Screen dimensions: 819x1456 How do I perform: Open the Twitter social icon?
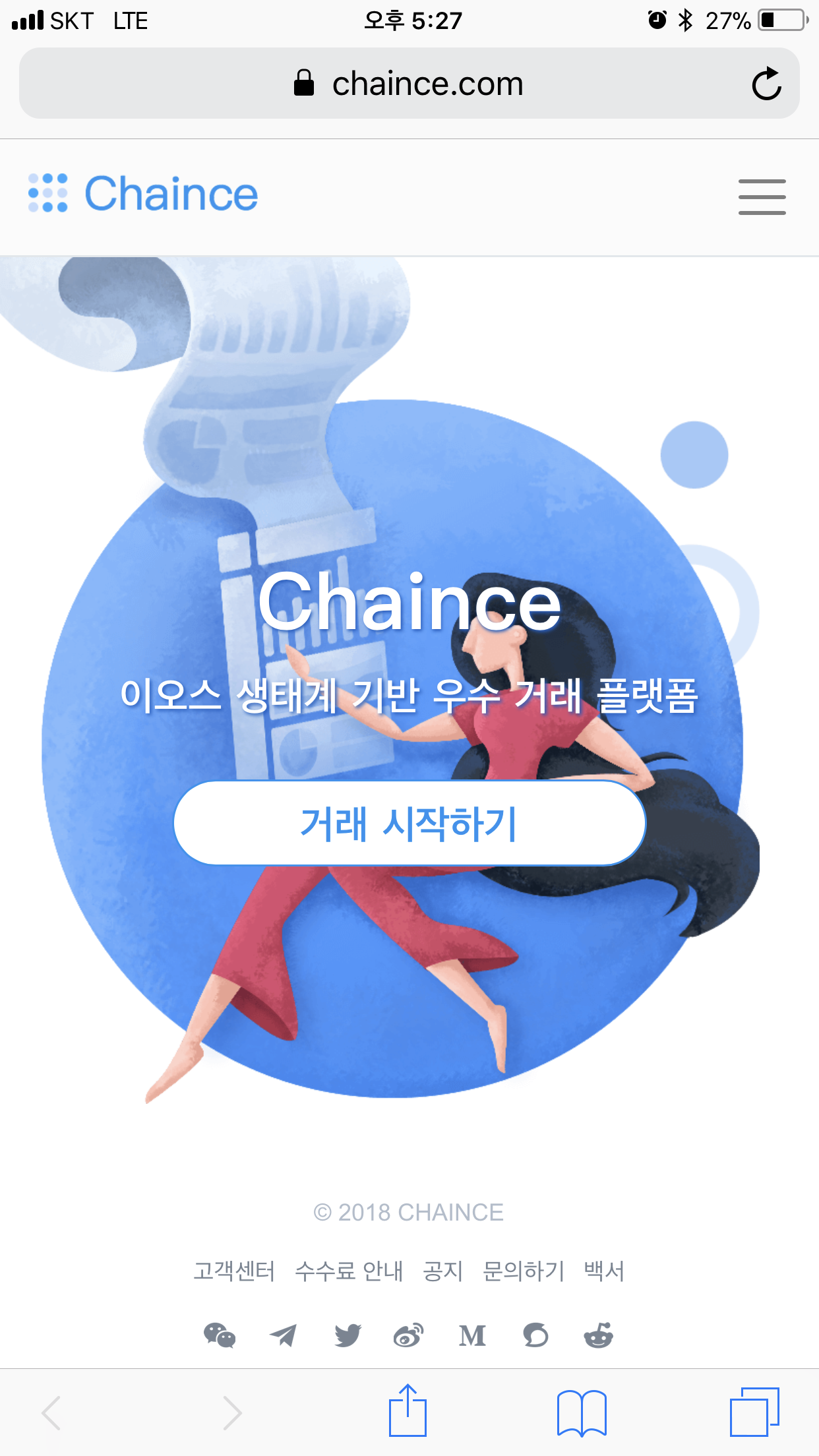348,1335
